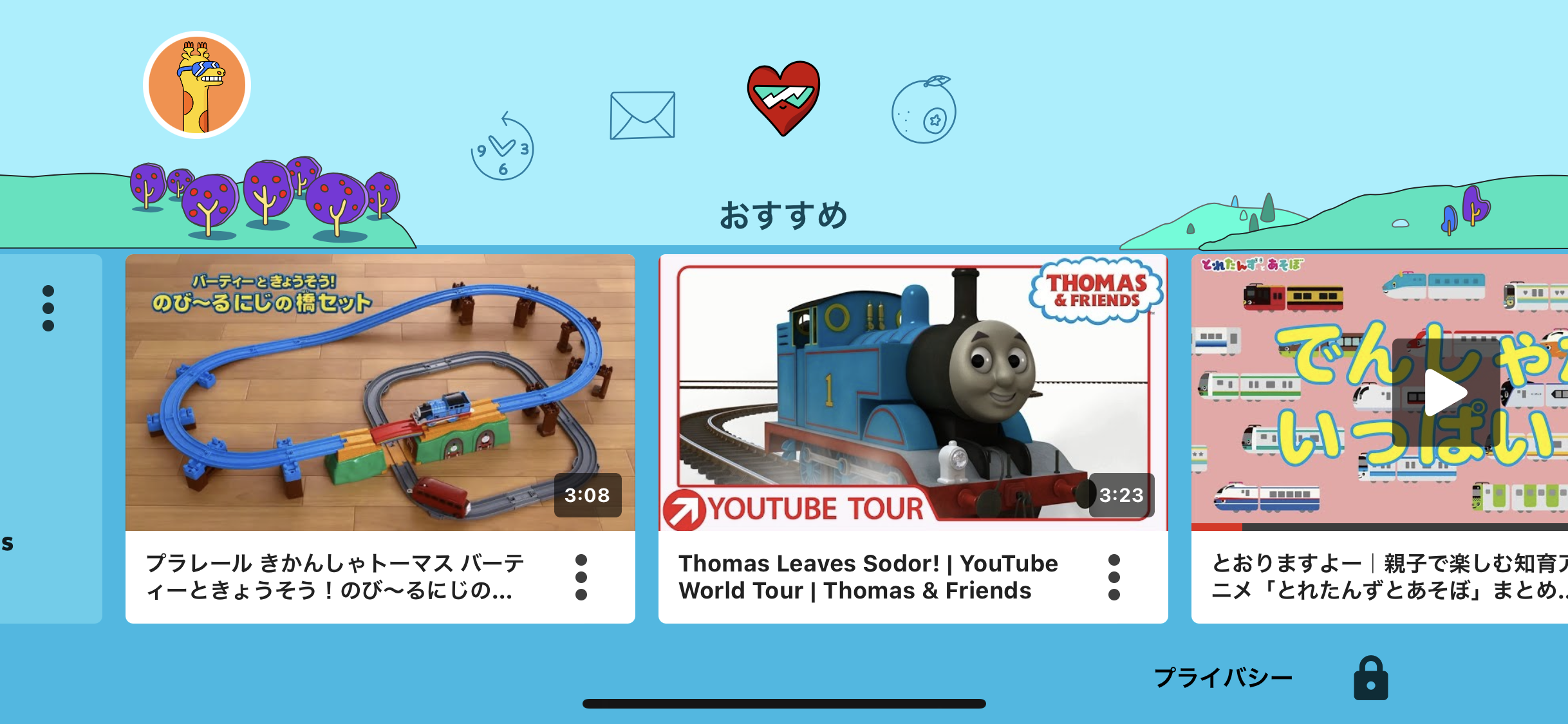
Task: Open the watch-again history clock icon
Action: point(503,147)
